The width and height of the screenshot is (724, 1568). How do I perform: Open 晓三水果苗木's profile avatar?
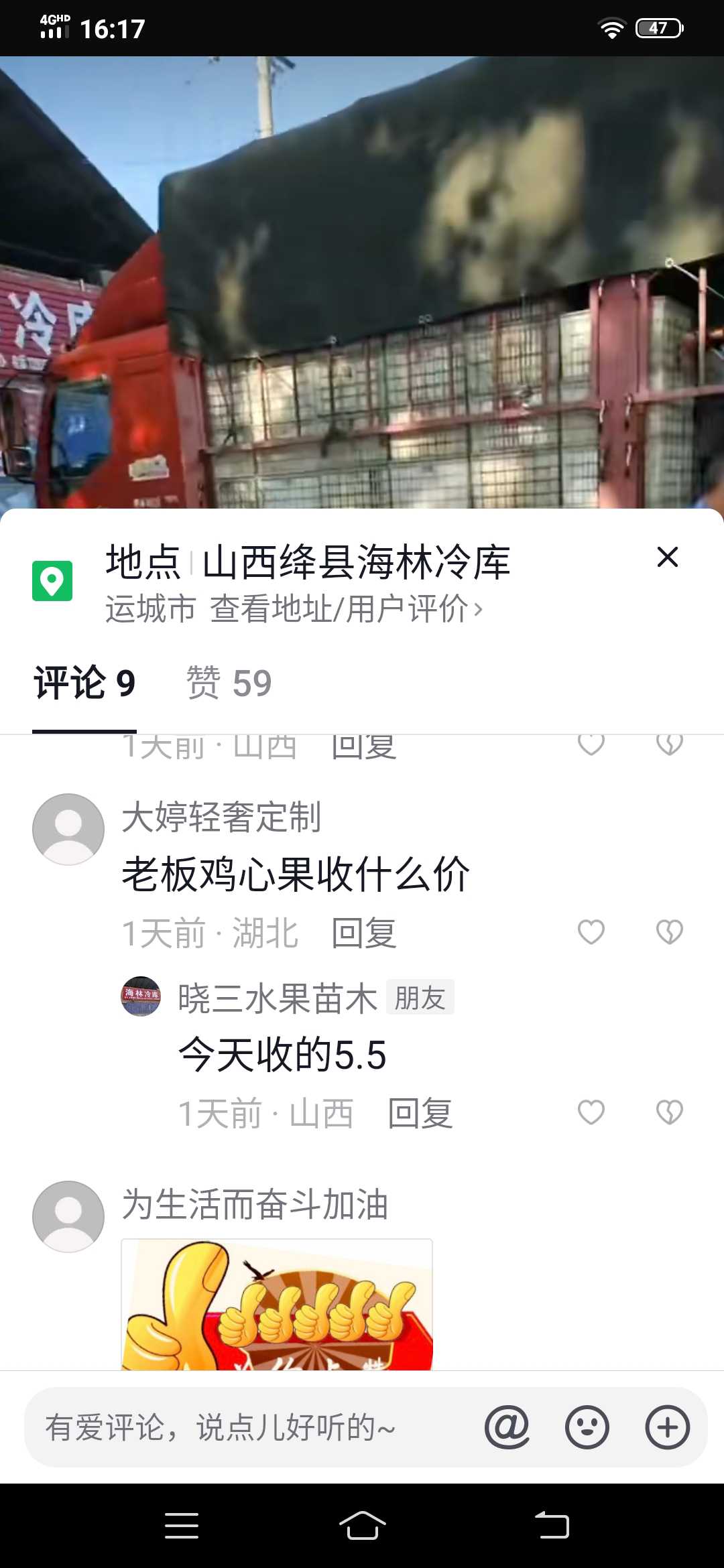(x=141, y=996)
